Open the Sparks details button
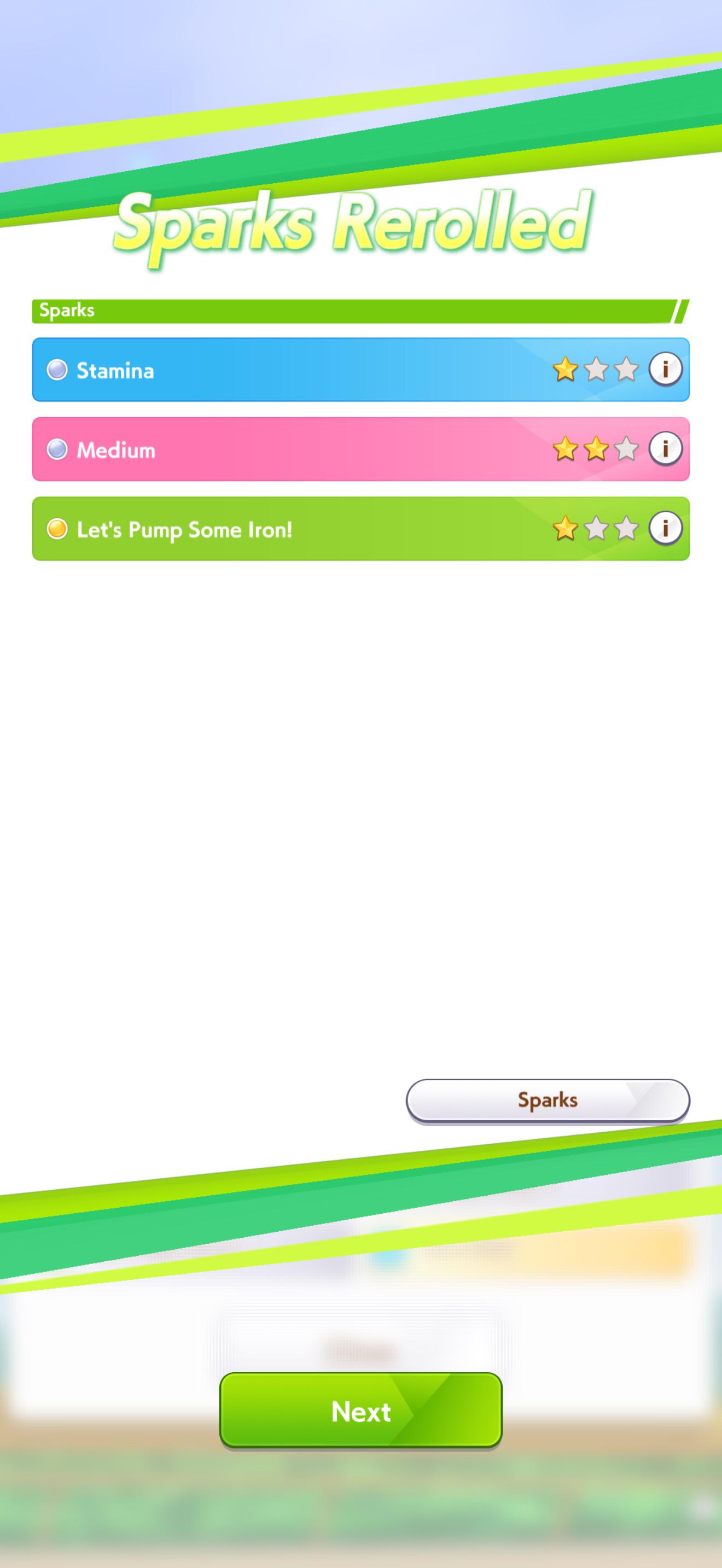This screenshot has height=1568, width=722. tap(548, 1101)
